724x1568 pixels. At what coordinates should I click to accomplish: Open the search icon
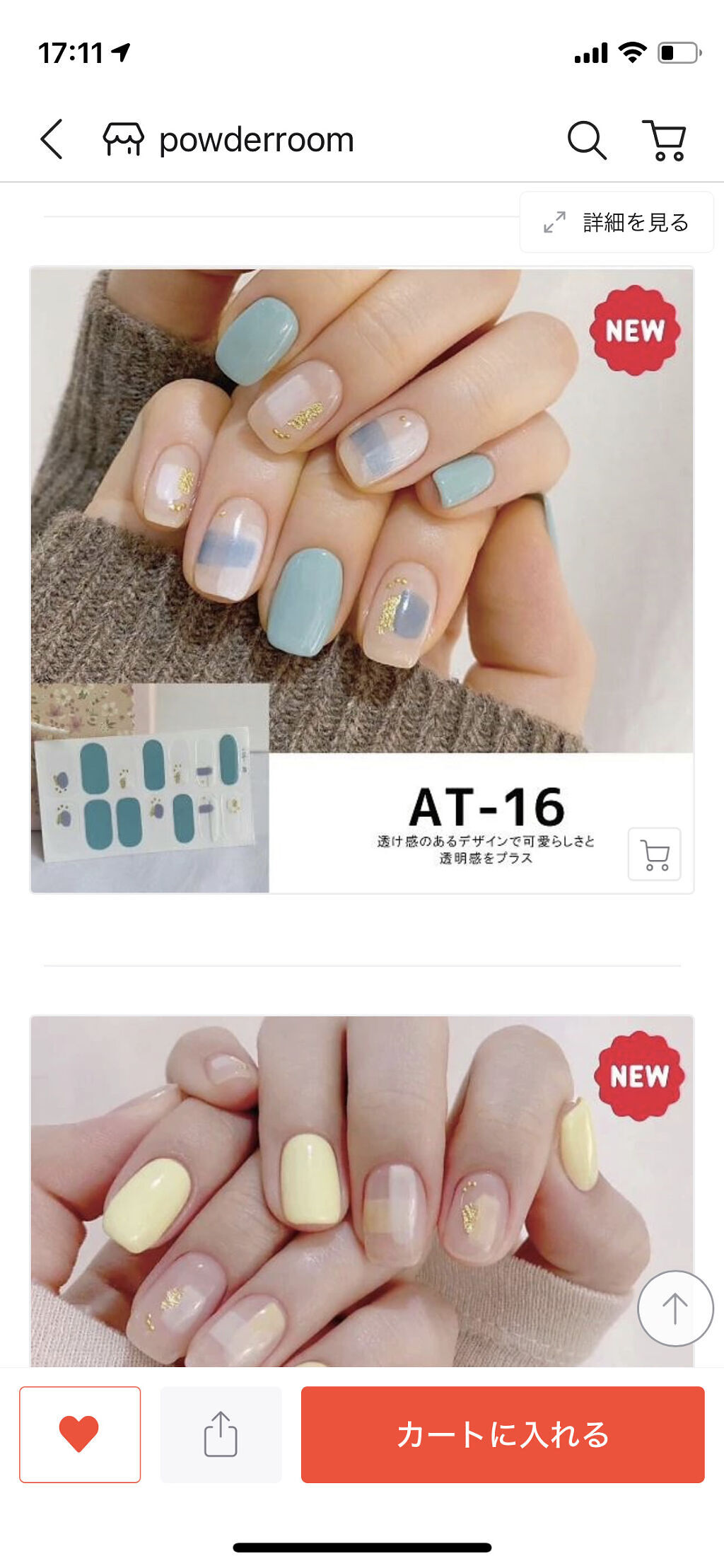(586, 139)
